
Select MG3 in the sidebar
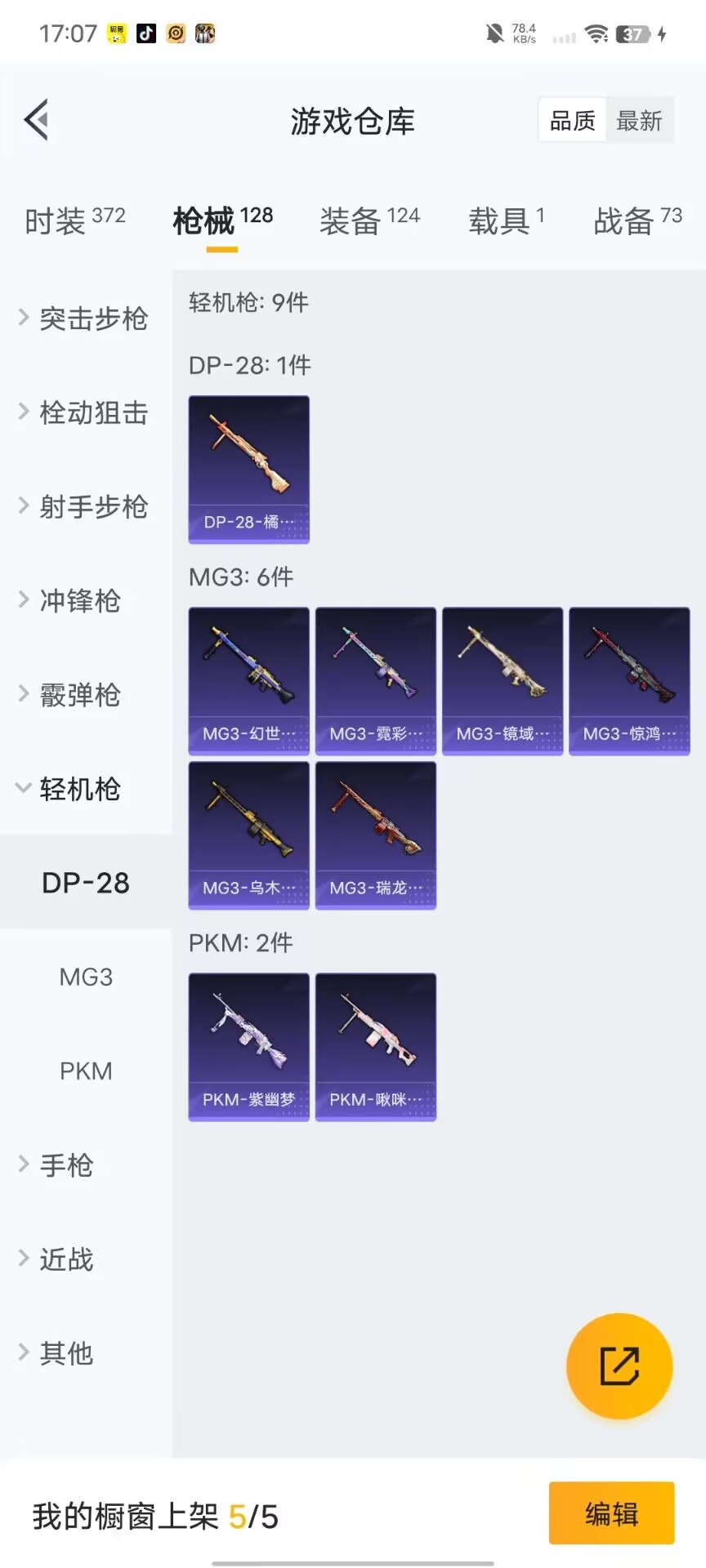(x=86, y=977)
